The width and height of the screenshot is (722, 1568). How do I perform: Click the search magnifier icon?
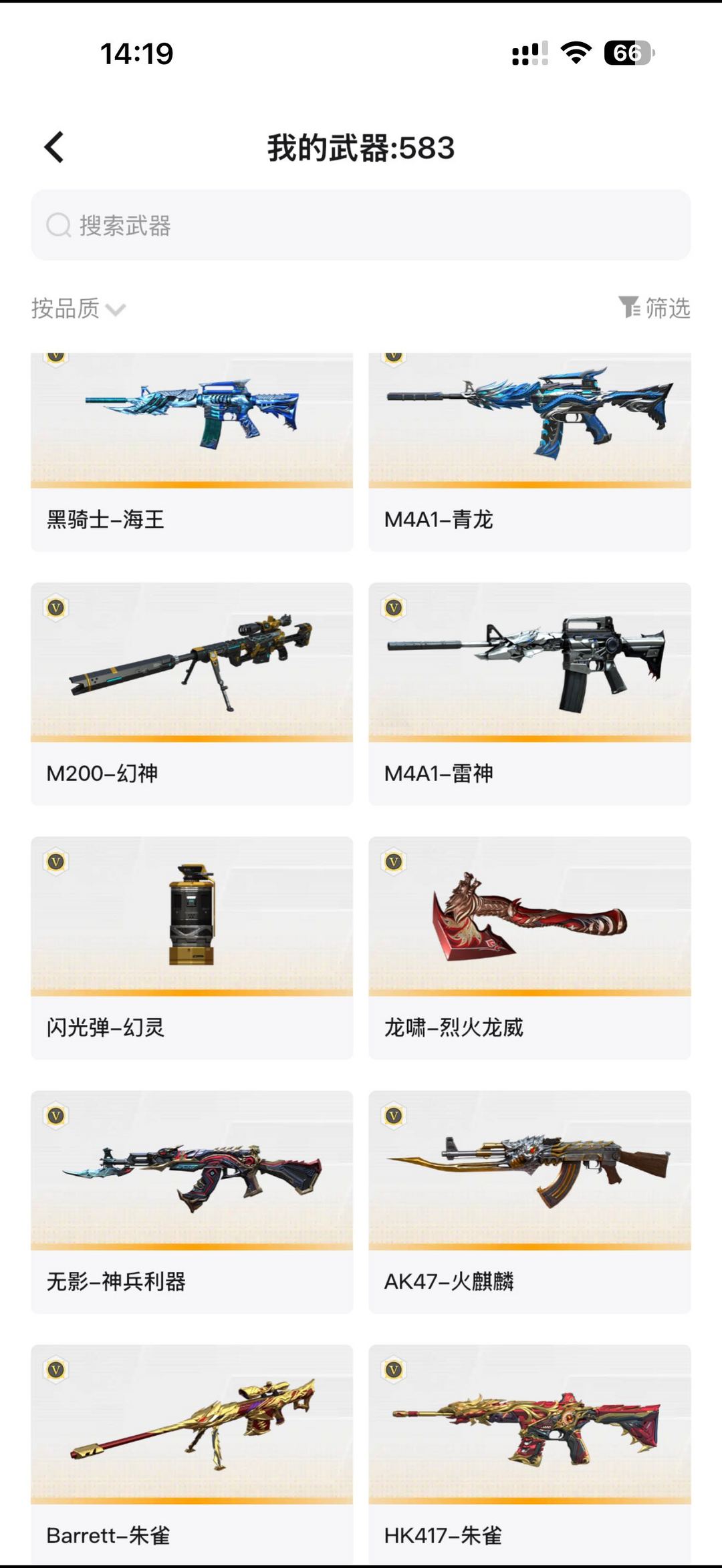(59, 225)
